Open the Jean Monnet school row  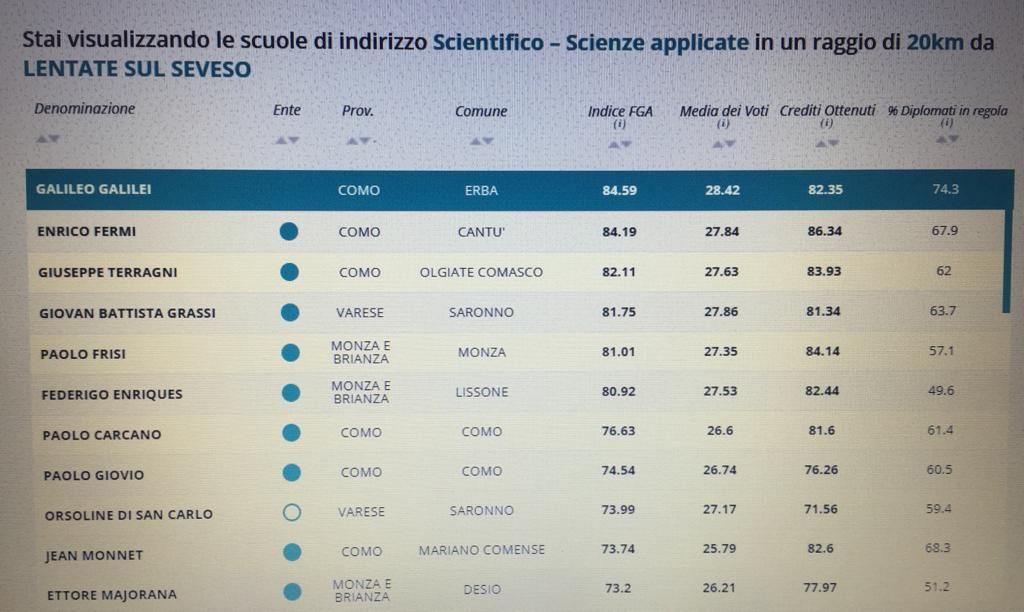[95, 555]
